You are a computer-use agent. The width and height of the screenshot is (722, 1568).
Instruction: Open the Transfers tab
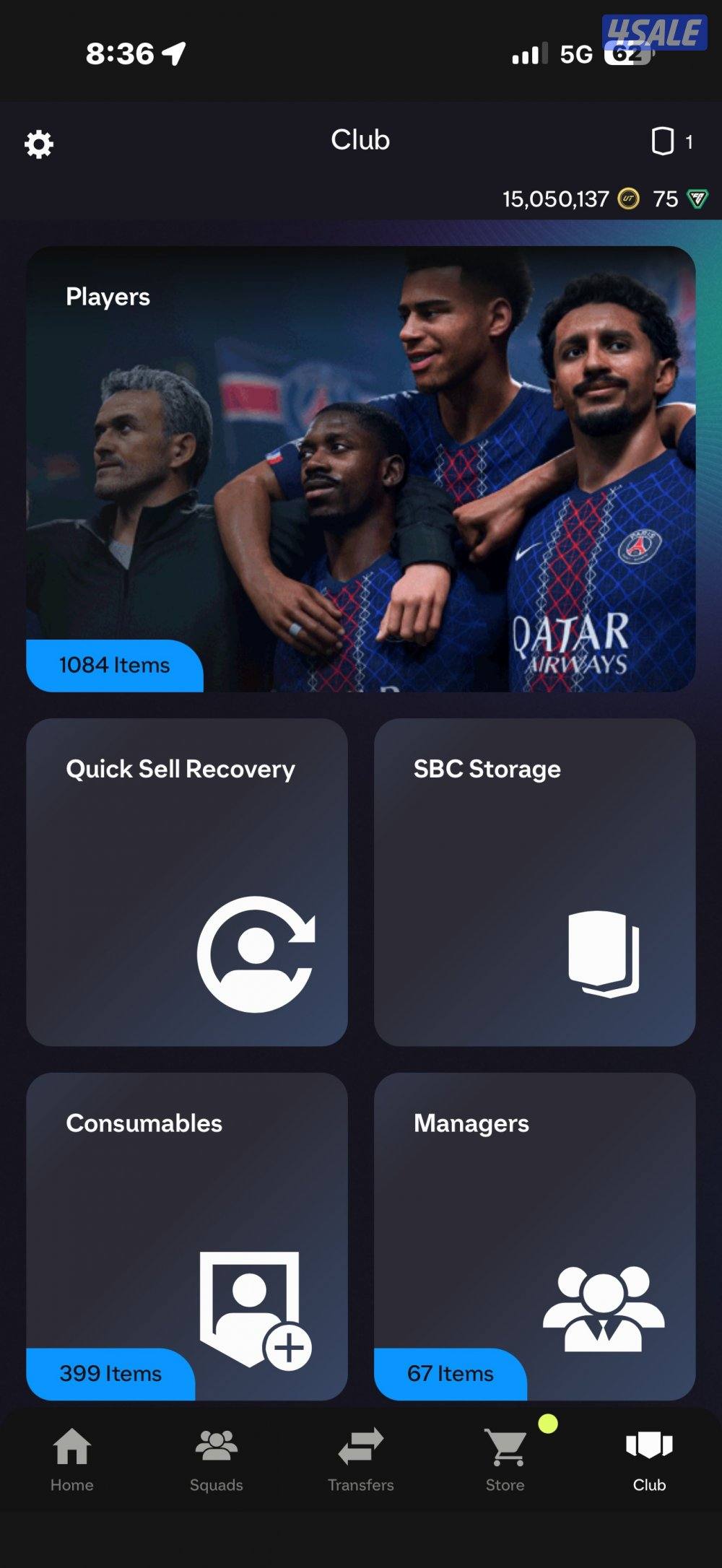pos(360,1460)
